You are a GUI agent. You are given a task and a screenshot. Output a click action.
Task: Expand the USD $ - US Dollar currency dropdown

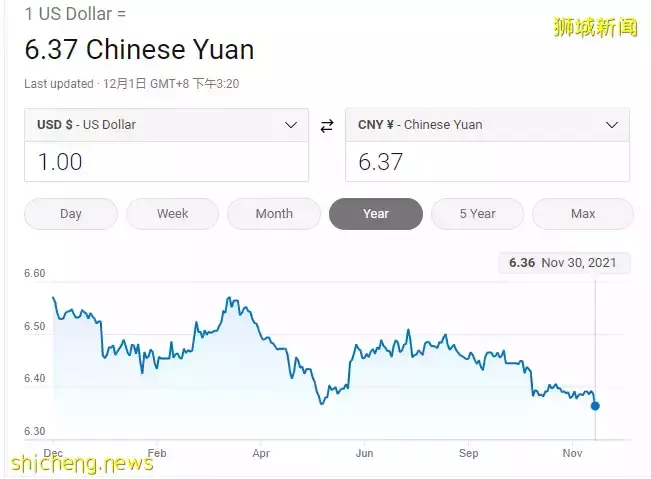[166, 125]
